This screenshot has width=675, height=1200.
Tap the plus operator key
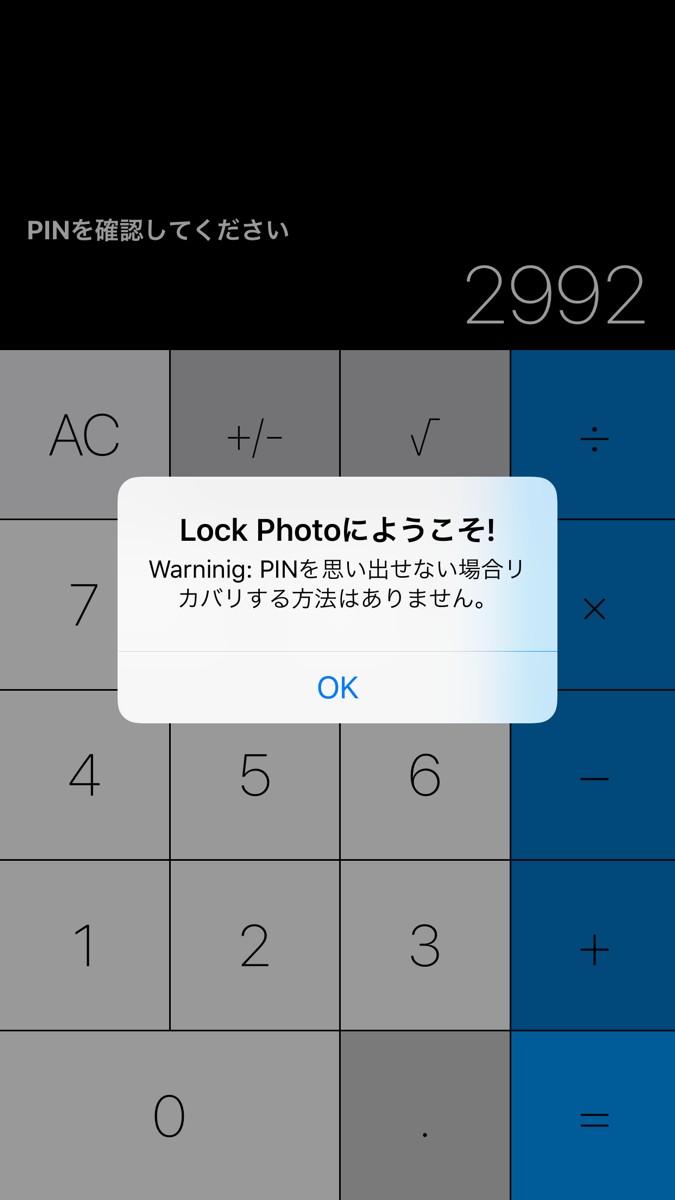point(594,946)
